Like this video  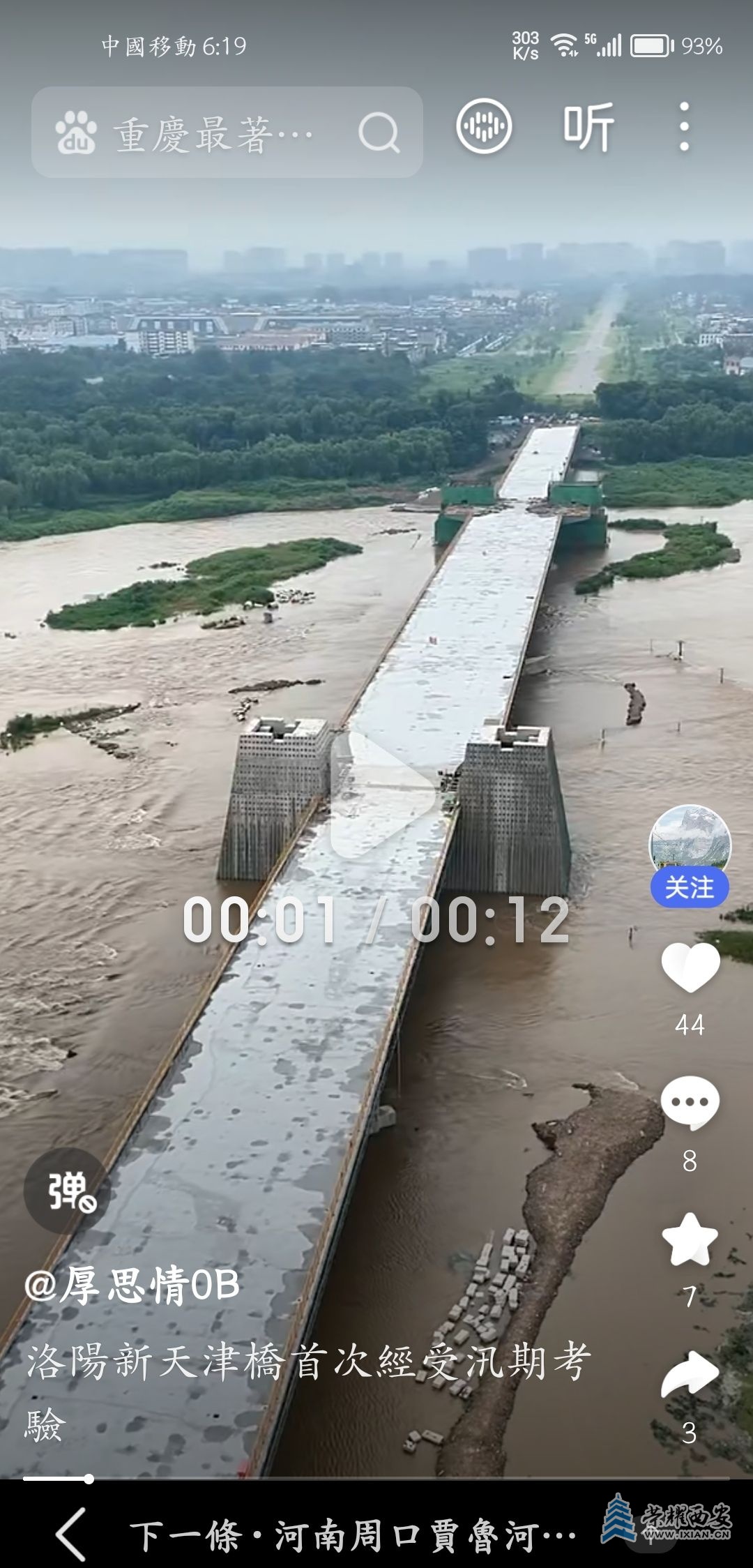click(x=690, y=967)
